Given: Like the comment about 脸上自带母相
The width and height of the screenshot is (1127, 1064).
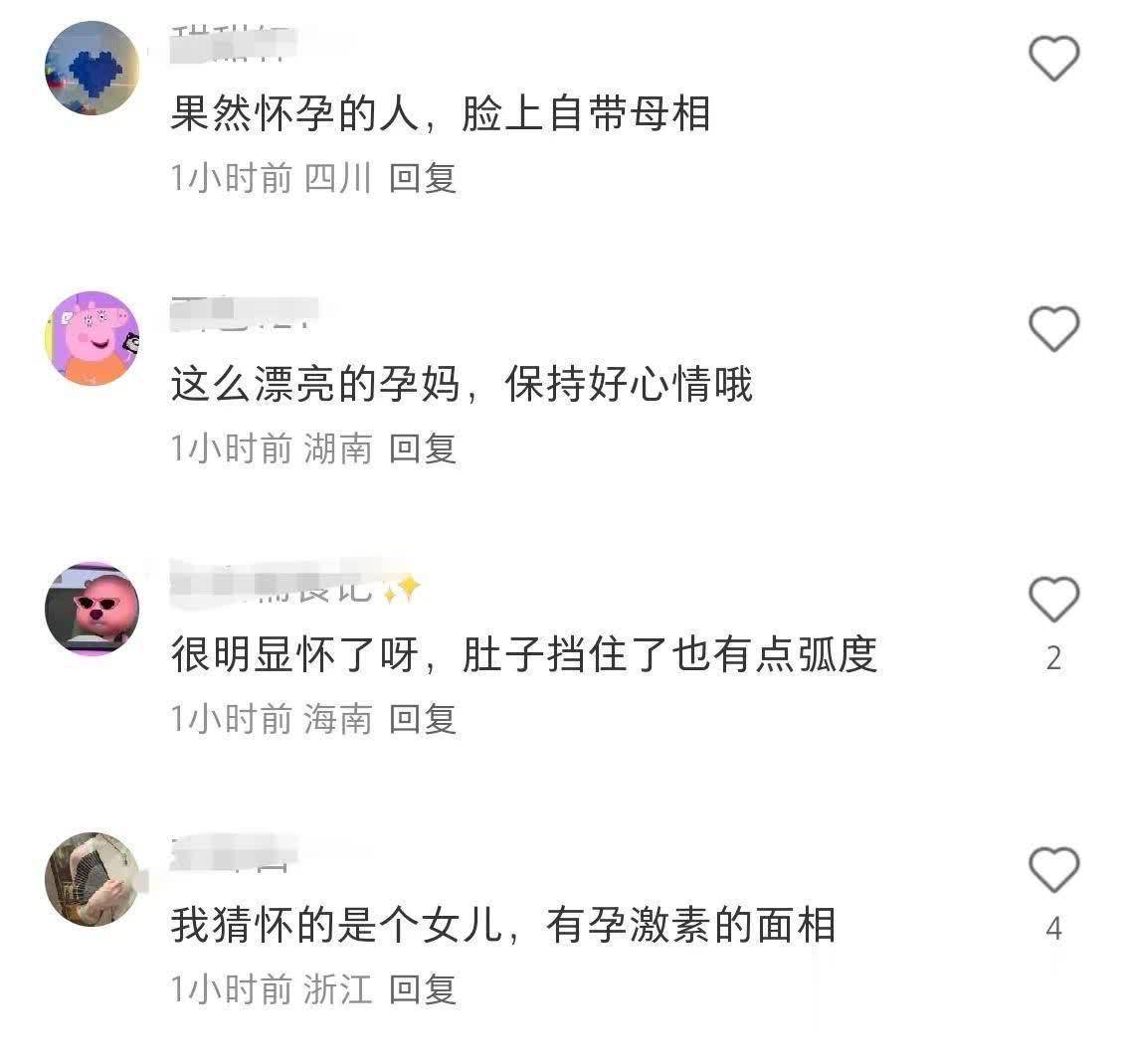Looking at the screenshot, I should [x=1053, y=59].
